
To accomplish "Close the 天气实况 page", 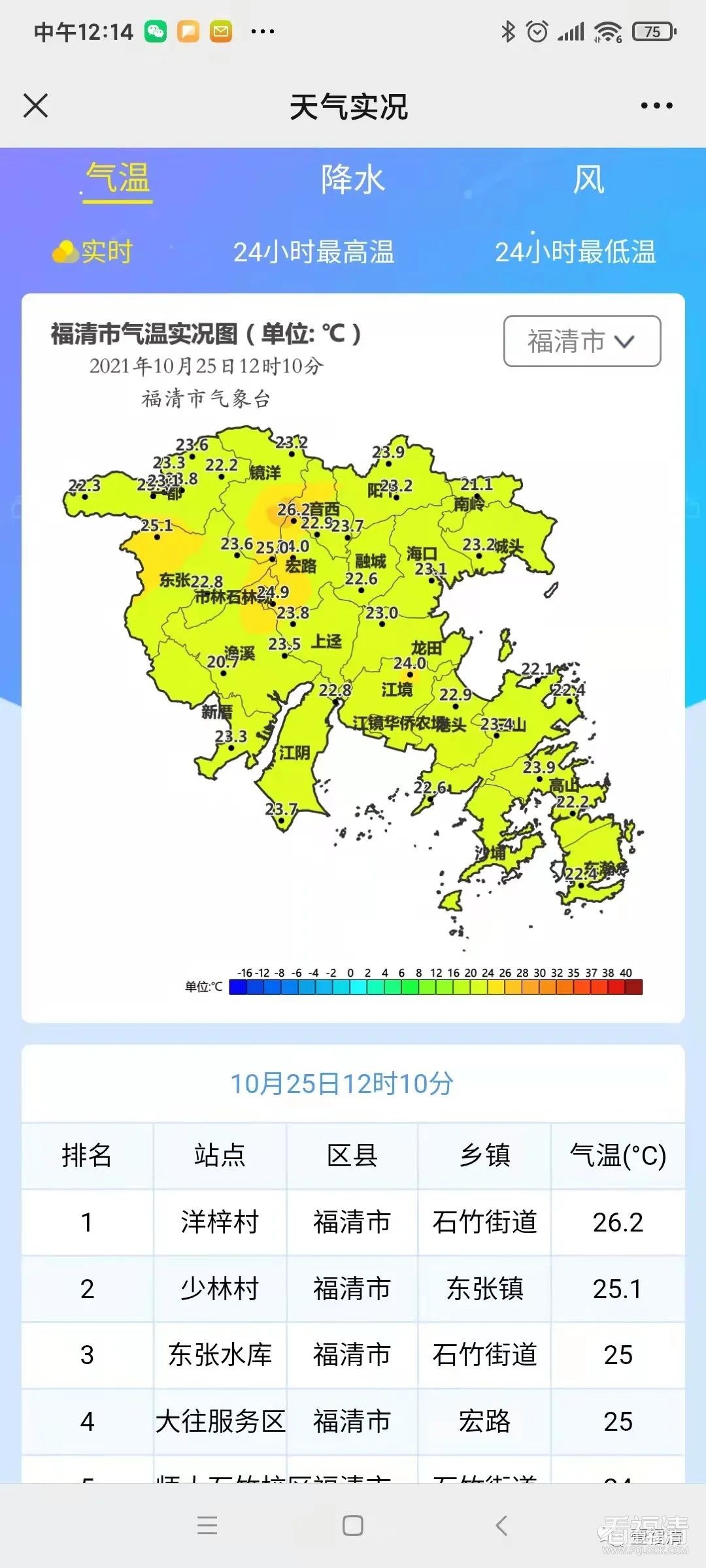I will pos(36,105).
